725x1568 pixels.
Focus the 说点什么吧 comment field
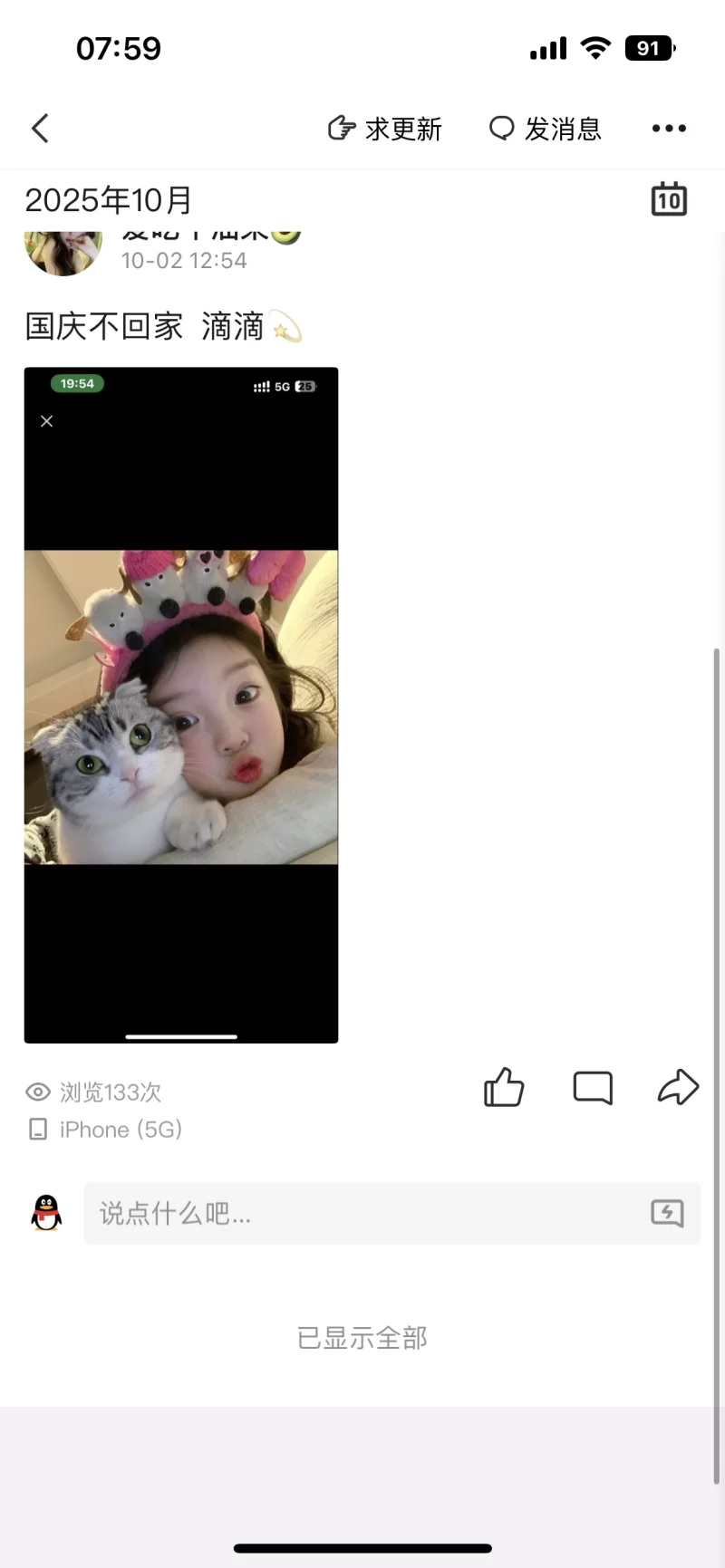(x=362, y=1213)
